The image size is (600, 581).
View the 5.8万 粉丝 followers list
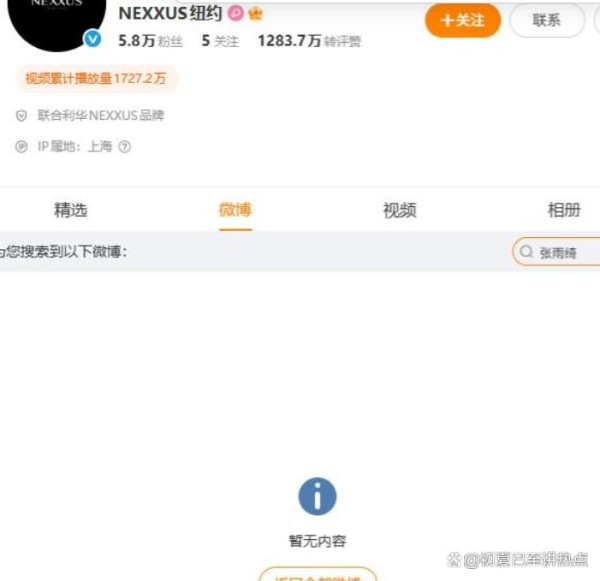(x=150, y=42)
